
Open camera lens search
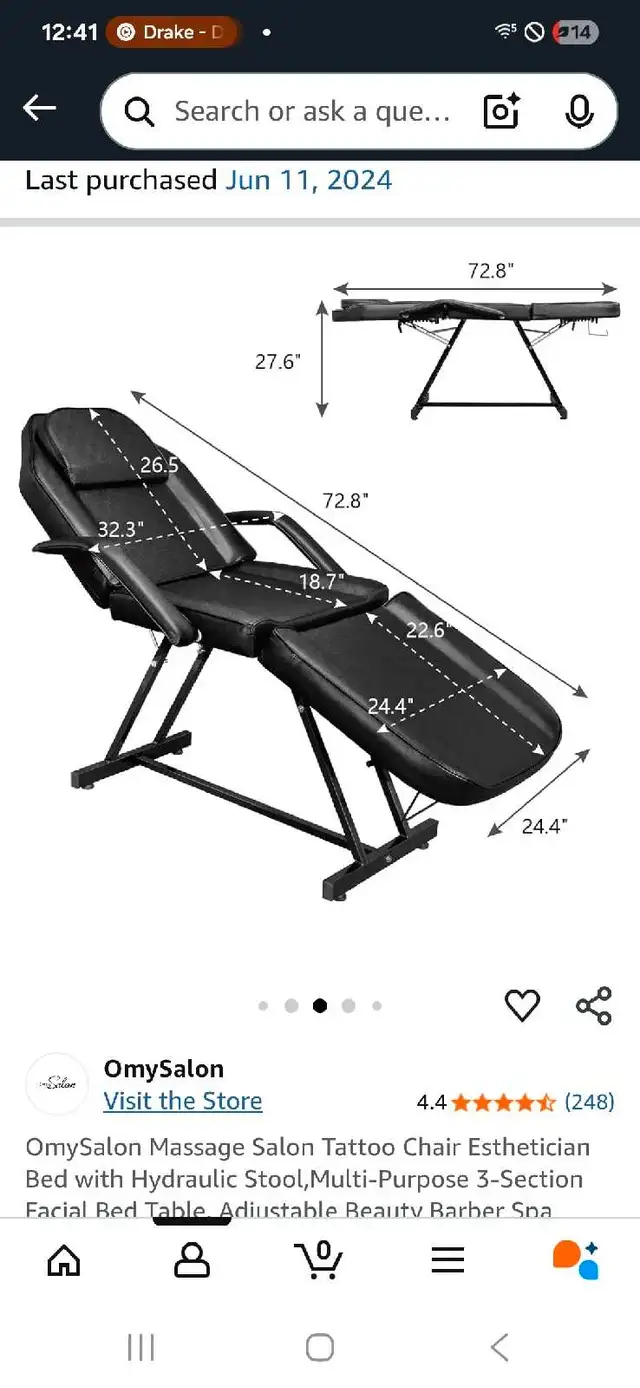click(x=501, y=111)
